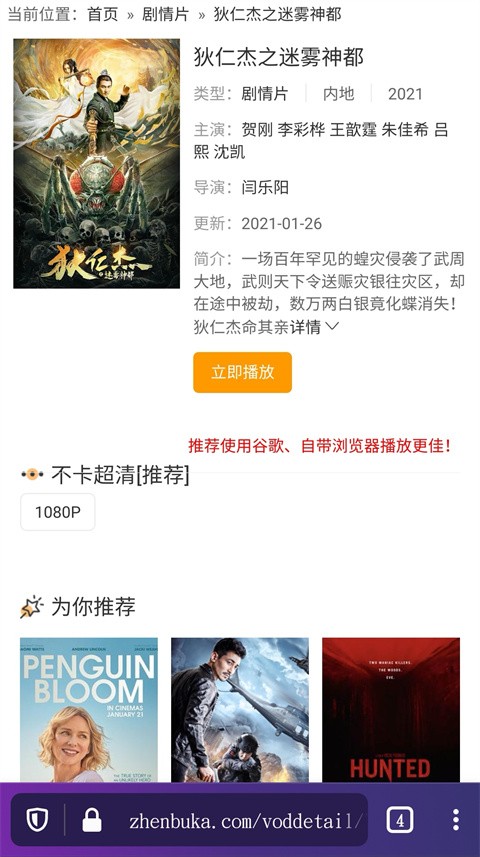The height and width of the screenshot is (857, 480).
Task: Tap the 立即播放 play button
Action: 242,372
